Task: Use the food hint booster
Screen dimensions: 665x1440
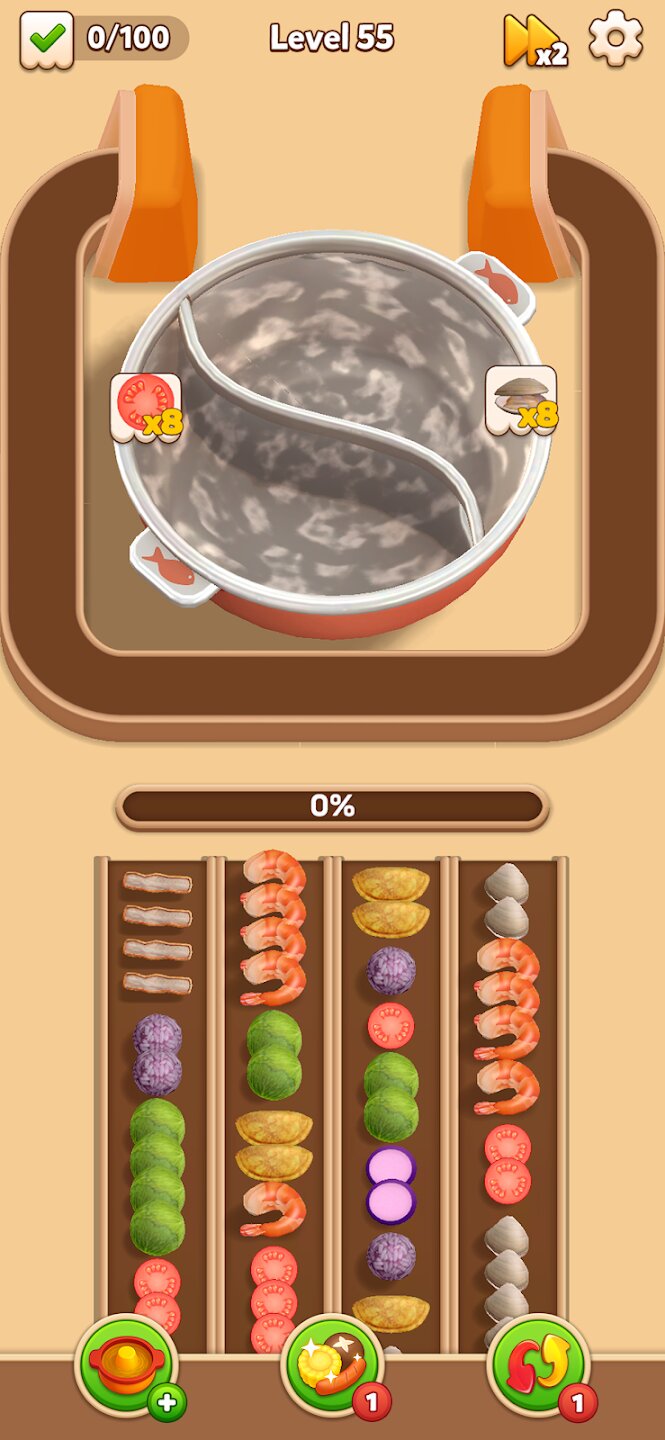Action: (x=333, y=1367)
